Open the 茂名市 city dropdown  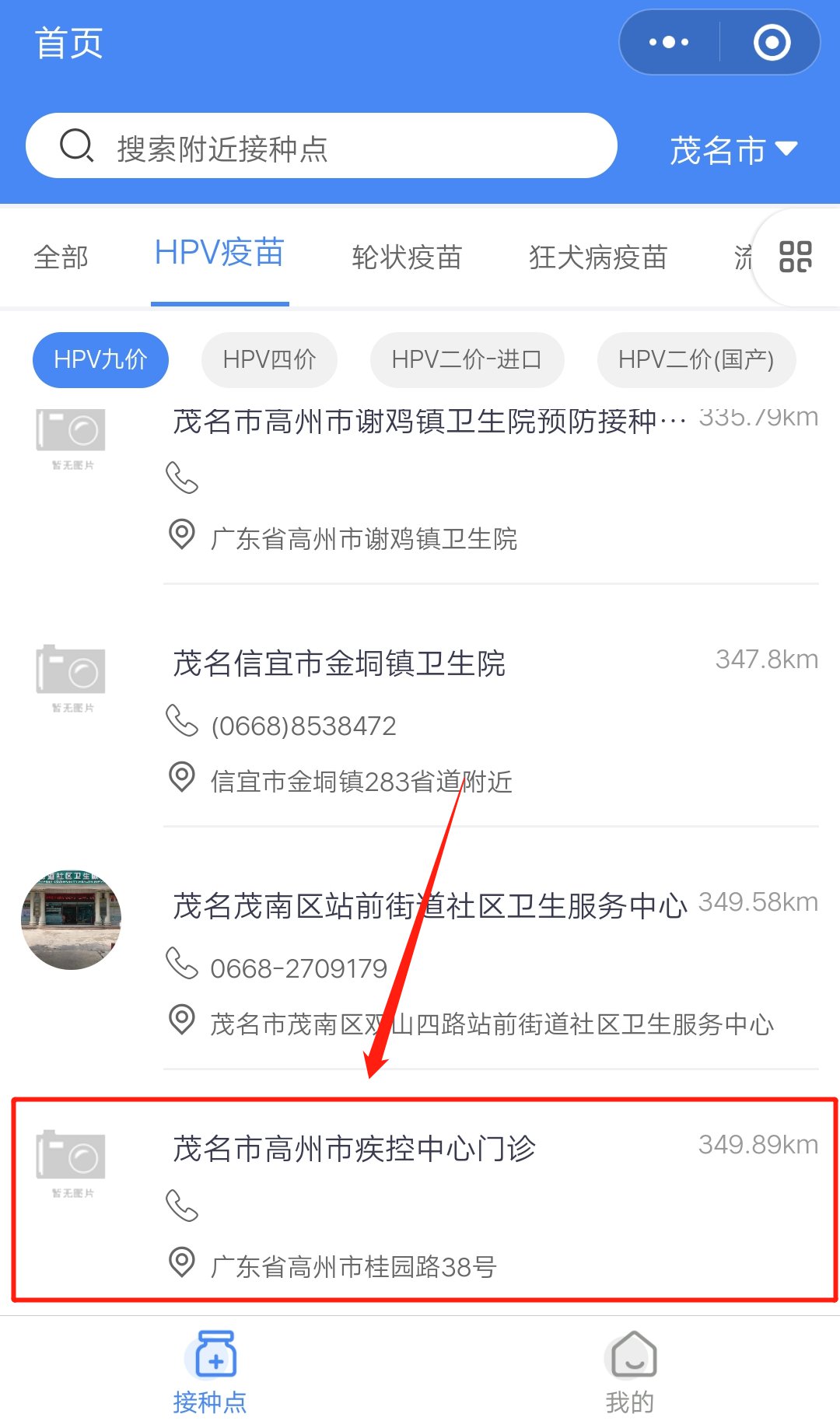[733, 149]
